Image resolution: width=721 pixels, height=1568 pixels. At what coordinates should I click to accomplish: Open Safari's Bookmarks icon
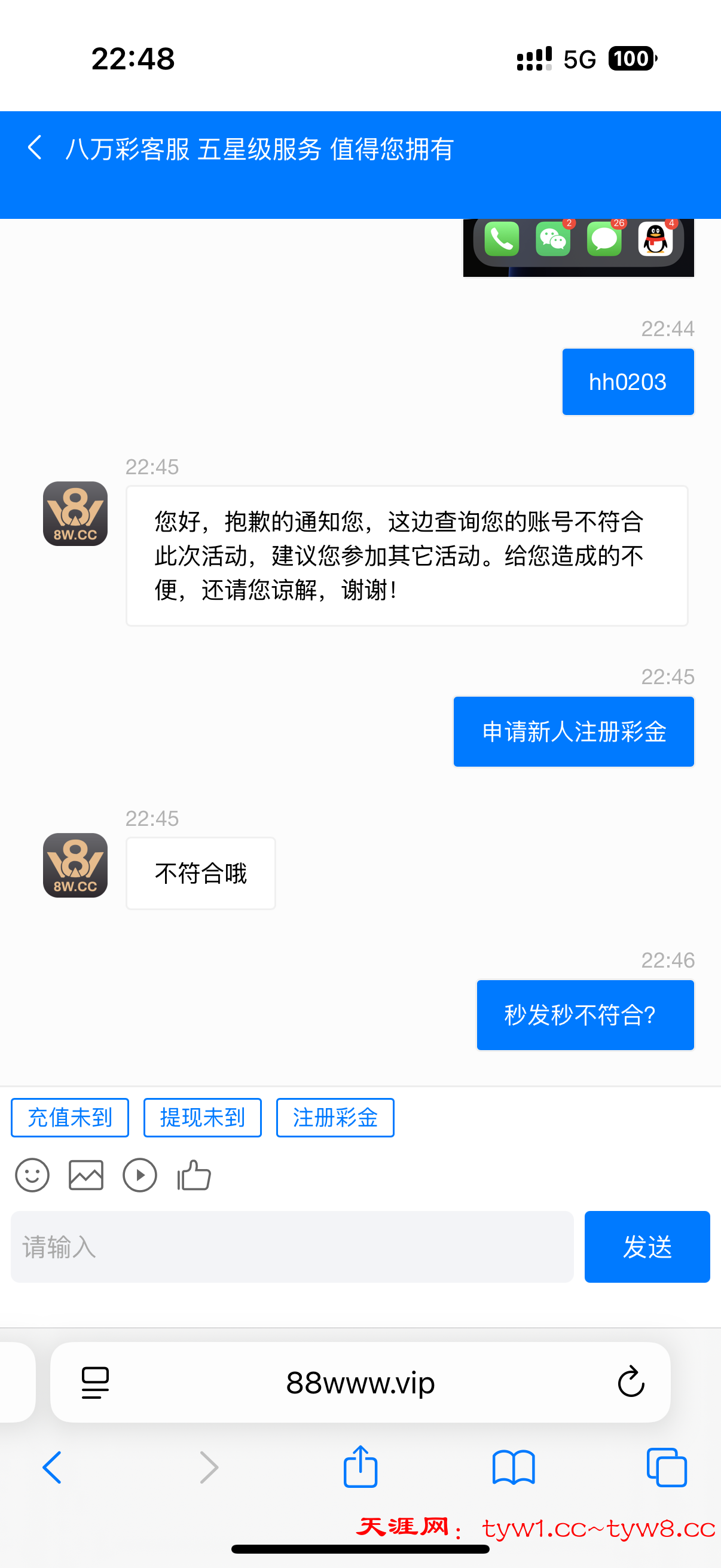click(513, 1467)
